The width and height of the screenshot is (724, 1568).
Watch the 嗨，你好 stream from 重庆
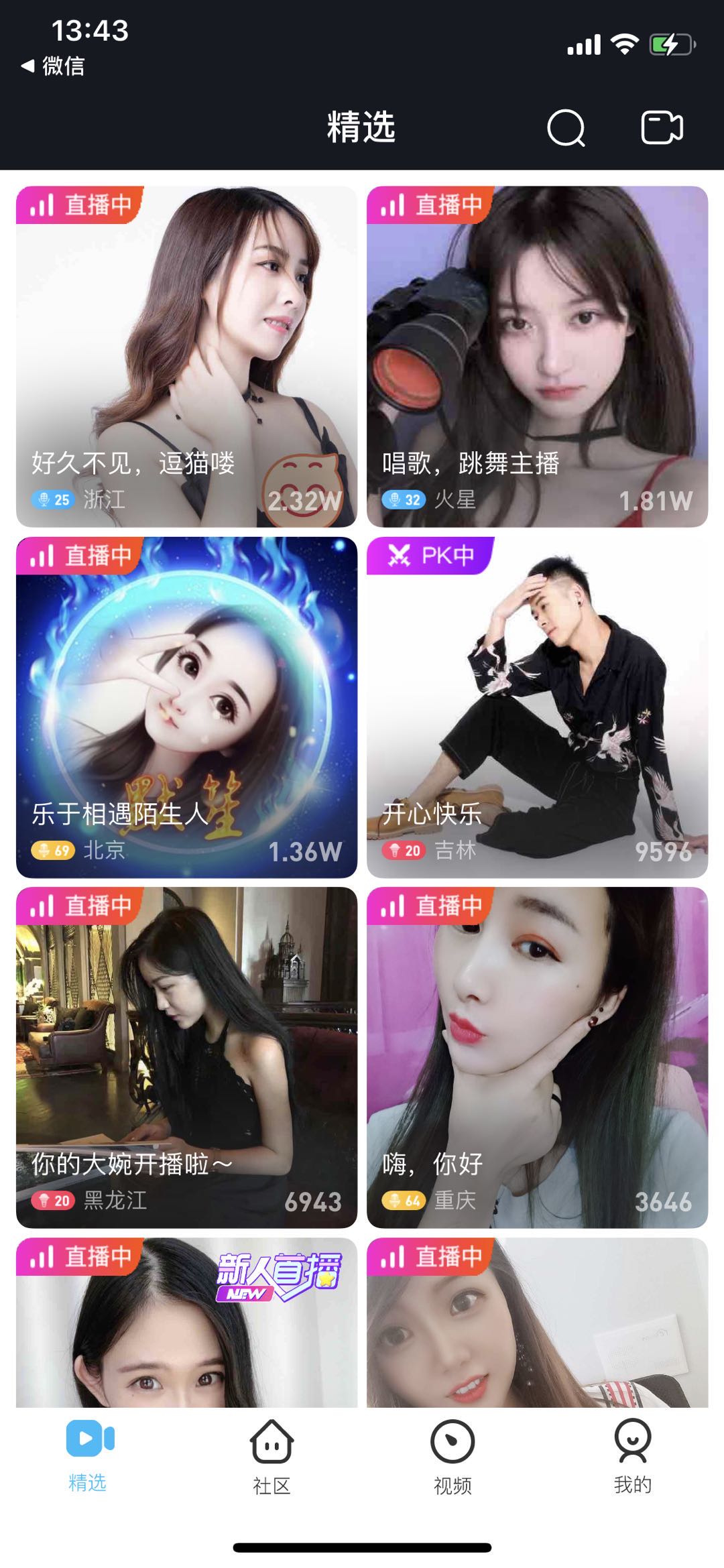point(537,1057)
